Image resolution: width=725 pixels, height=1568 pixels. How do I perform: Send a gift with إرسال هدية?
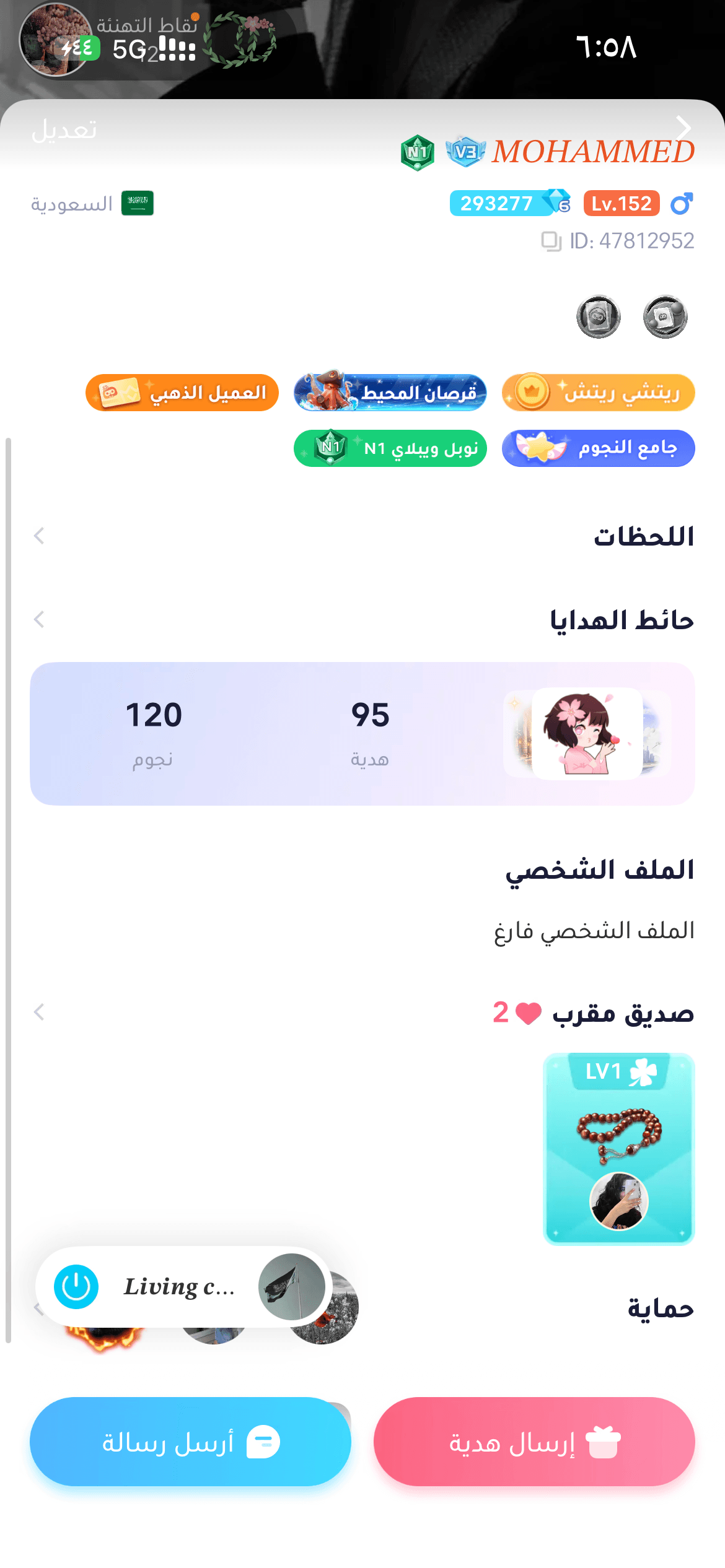pos(534,1442)
